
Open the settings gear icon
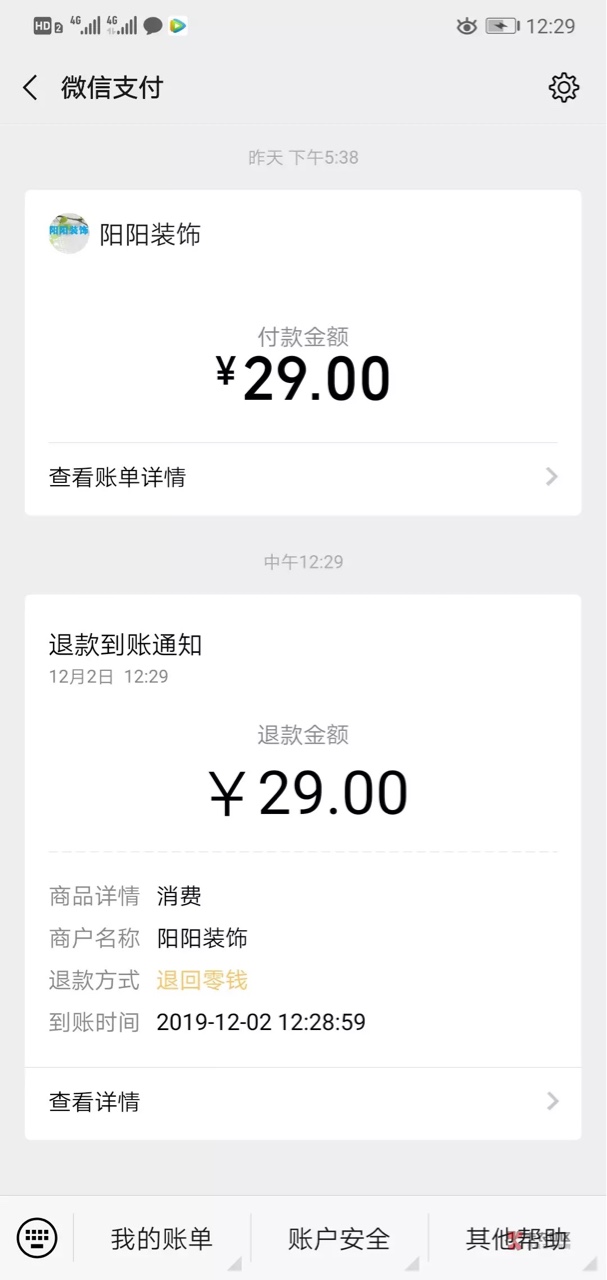pyautogui.click(x=564, y=88)
